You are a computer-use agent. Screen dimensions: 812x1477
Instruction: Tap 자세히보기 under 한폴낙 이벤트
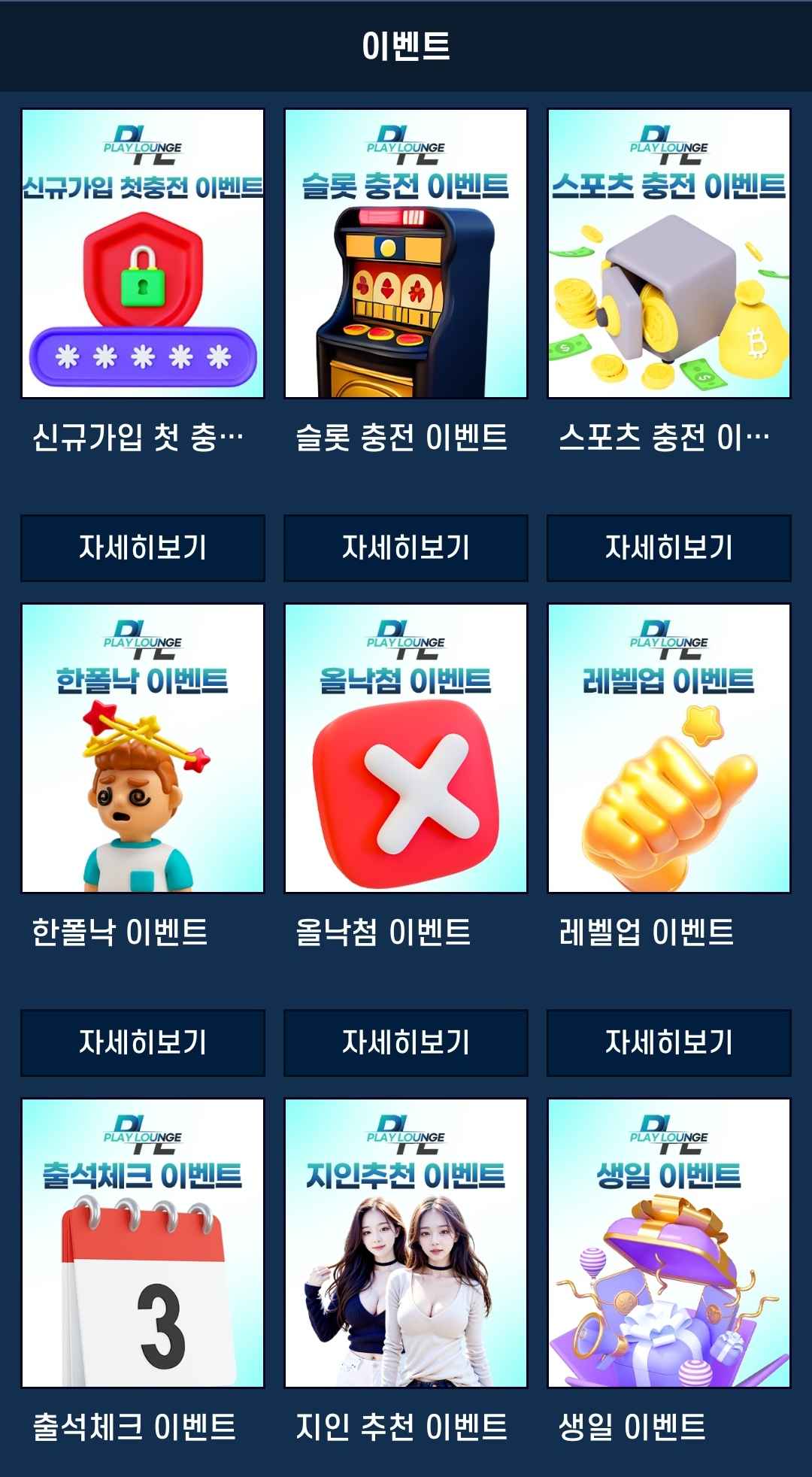click(143, 1042)
